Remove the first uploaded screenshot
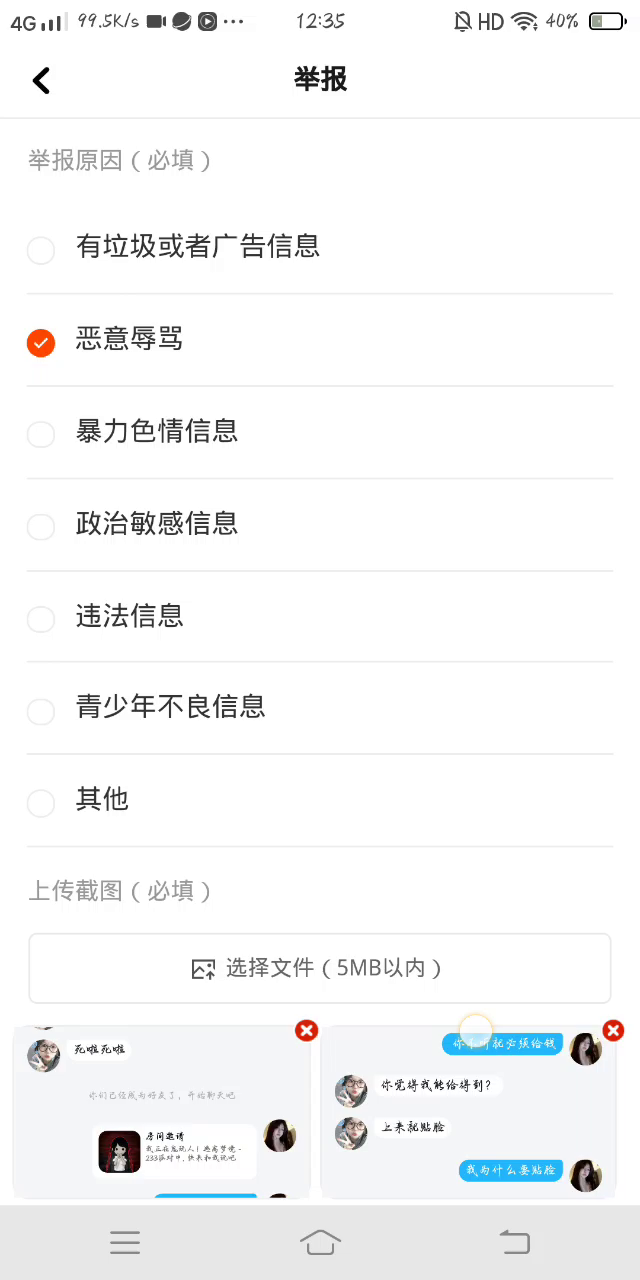The width and height of the screenshot is (640, 1280). [x=306, y=1030]
